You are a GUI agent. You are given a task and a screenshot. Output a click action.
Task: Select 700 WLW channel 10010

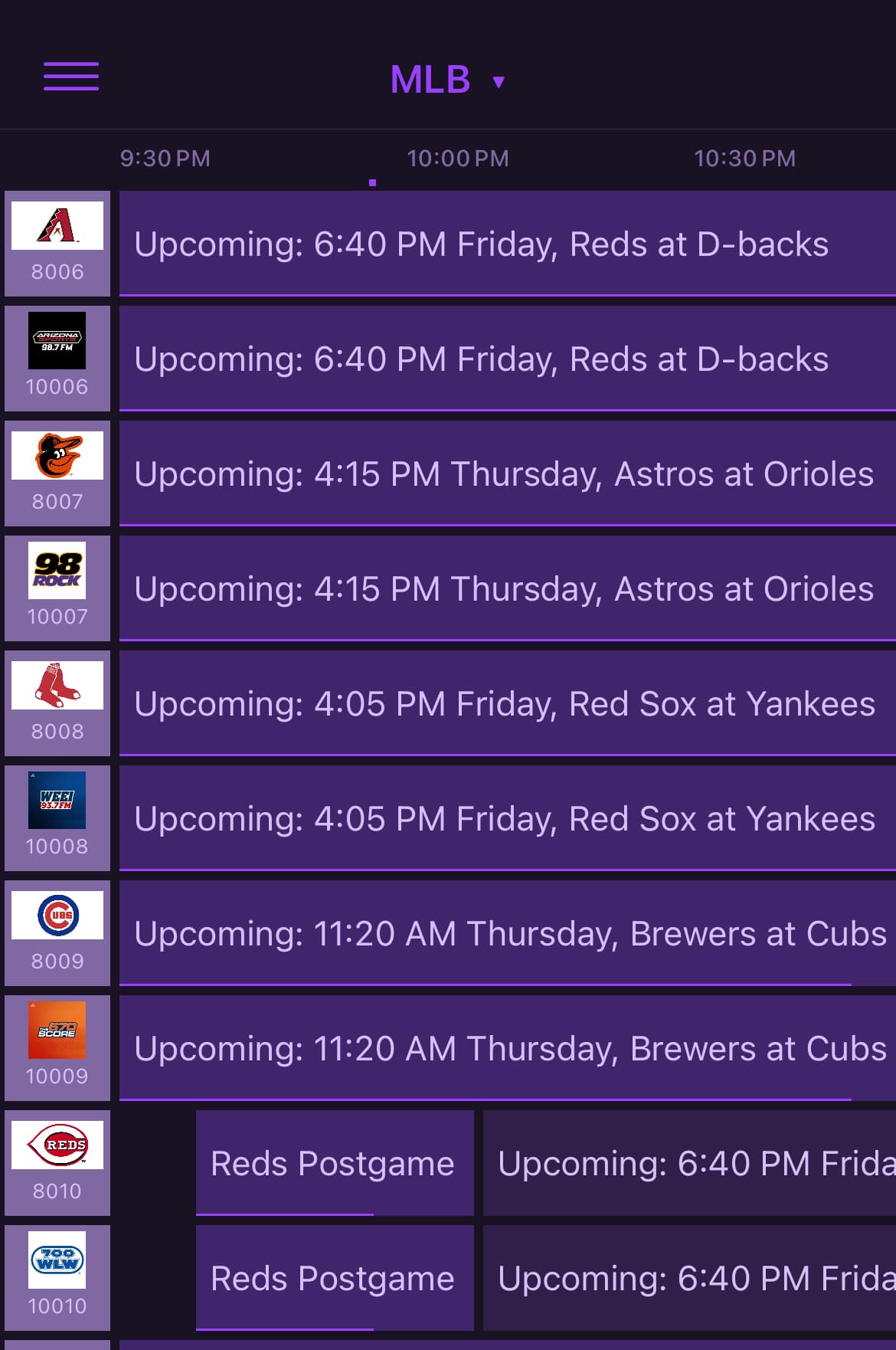click(57, 1278)
